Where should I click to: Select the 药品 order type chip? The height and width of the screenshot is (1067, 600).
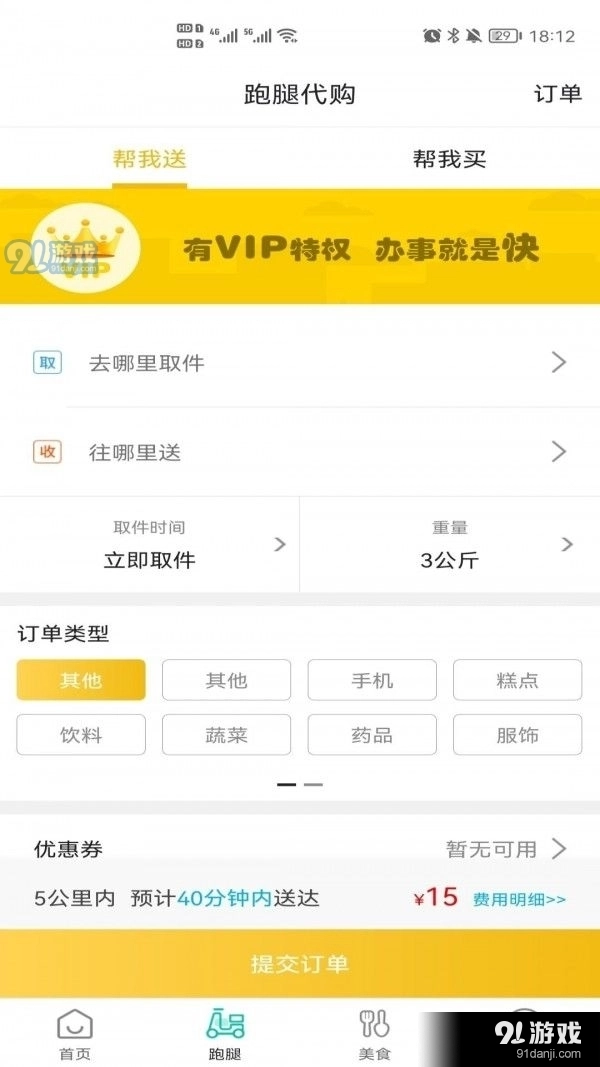point(372,735)
